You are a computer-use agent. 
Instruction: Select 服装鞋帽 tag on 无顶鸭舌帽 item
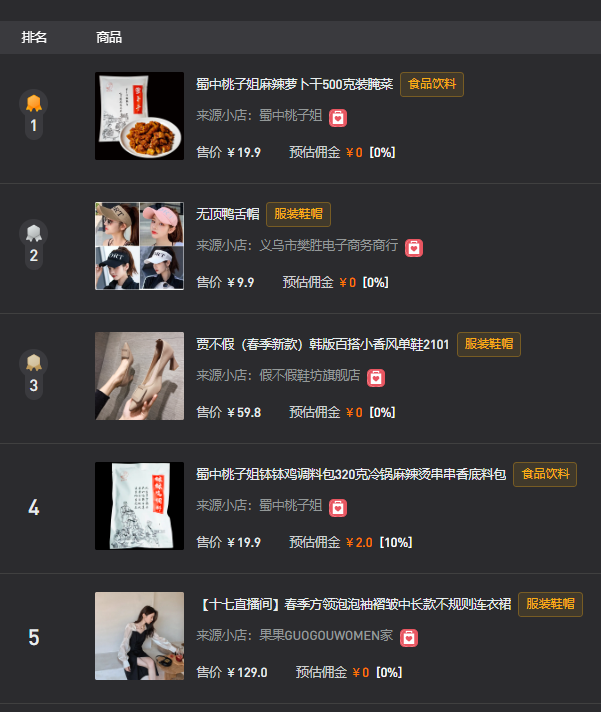pyautogui.click(x=298, y=214)
